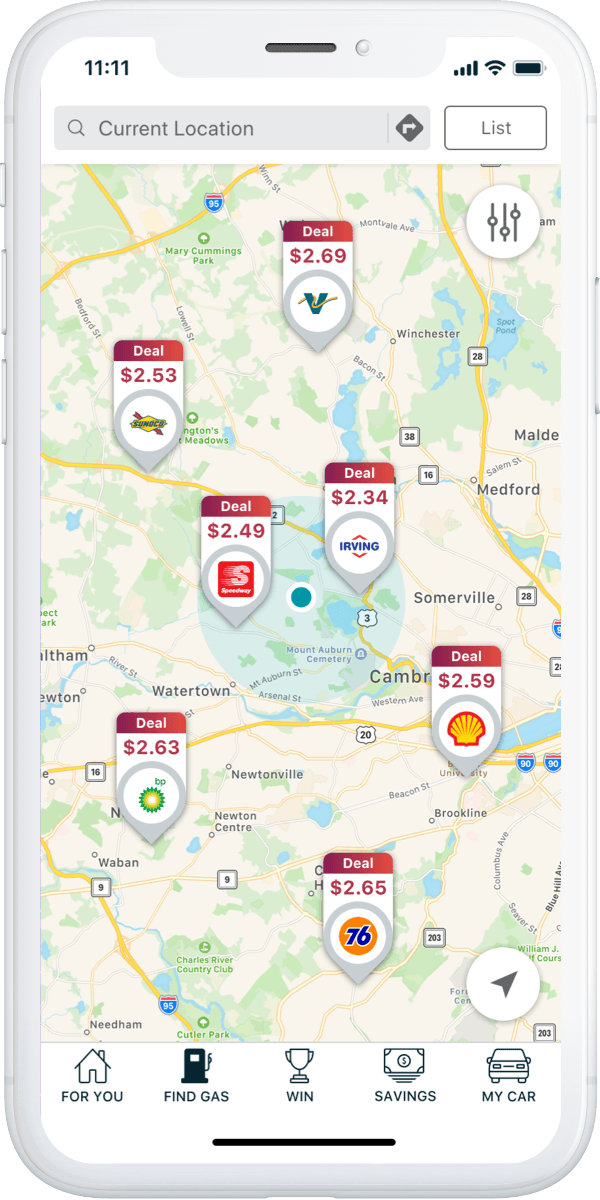Tap the Current Location search field
Image resolution: width=600 pixels, height=1200 pixels.
pos(220,128)
